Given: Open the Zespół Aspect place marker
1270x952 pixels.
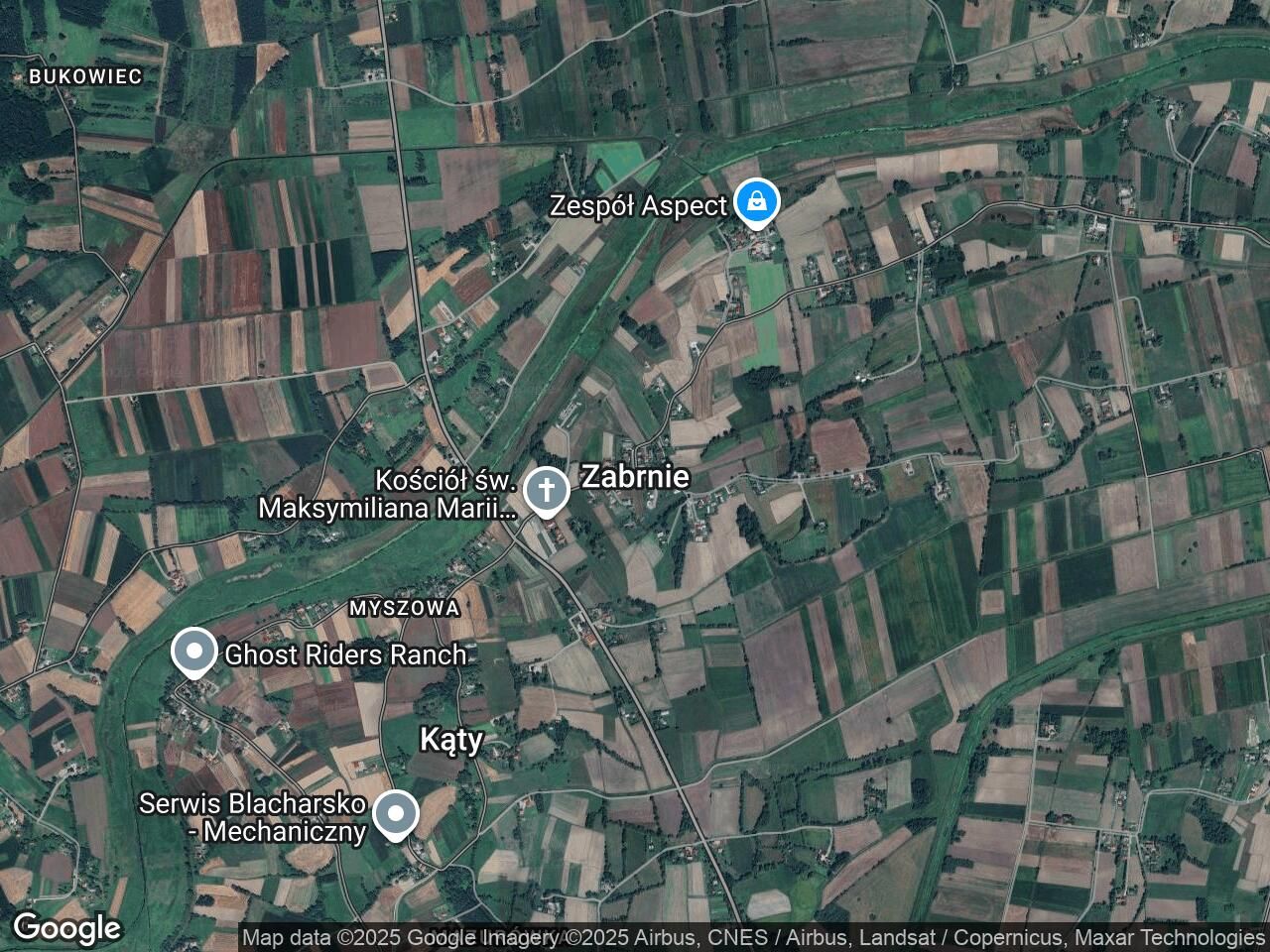Looking at the screenshot, I should pos(757,202).
